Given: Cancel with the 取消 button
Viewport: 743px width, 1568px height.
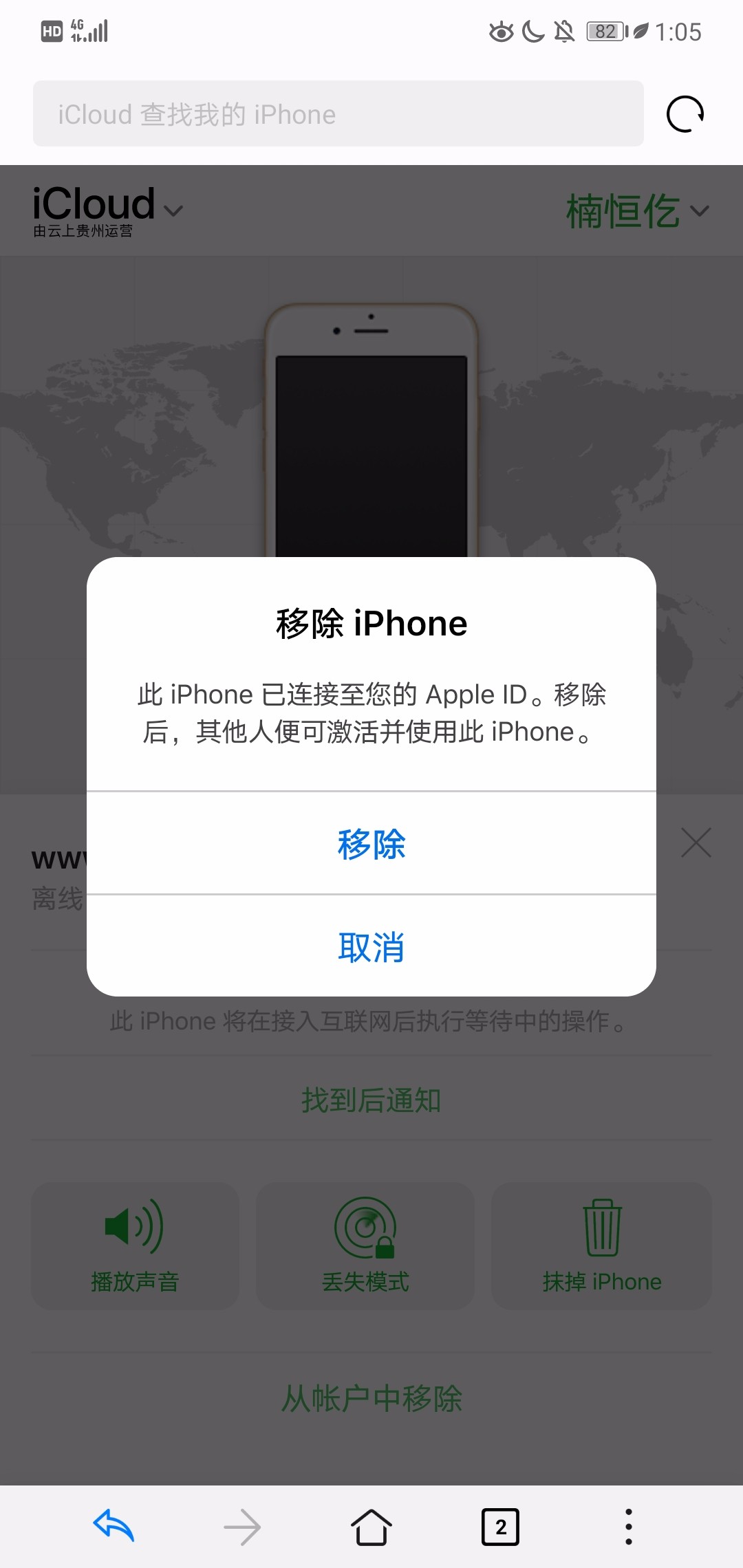Looking at the screenshot, I should click(x=371, y=947).
